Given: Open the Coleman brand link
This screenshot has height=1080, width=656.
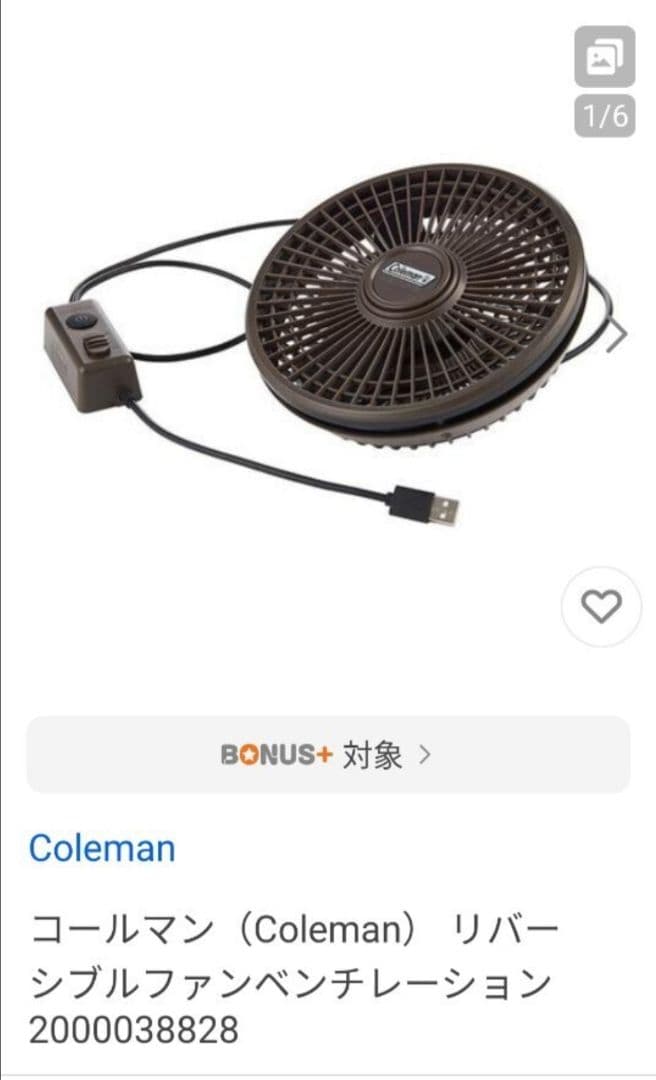Looking at the screenshot, I should coord(102,848).
